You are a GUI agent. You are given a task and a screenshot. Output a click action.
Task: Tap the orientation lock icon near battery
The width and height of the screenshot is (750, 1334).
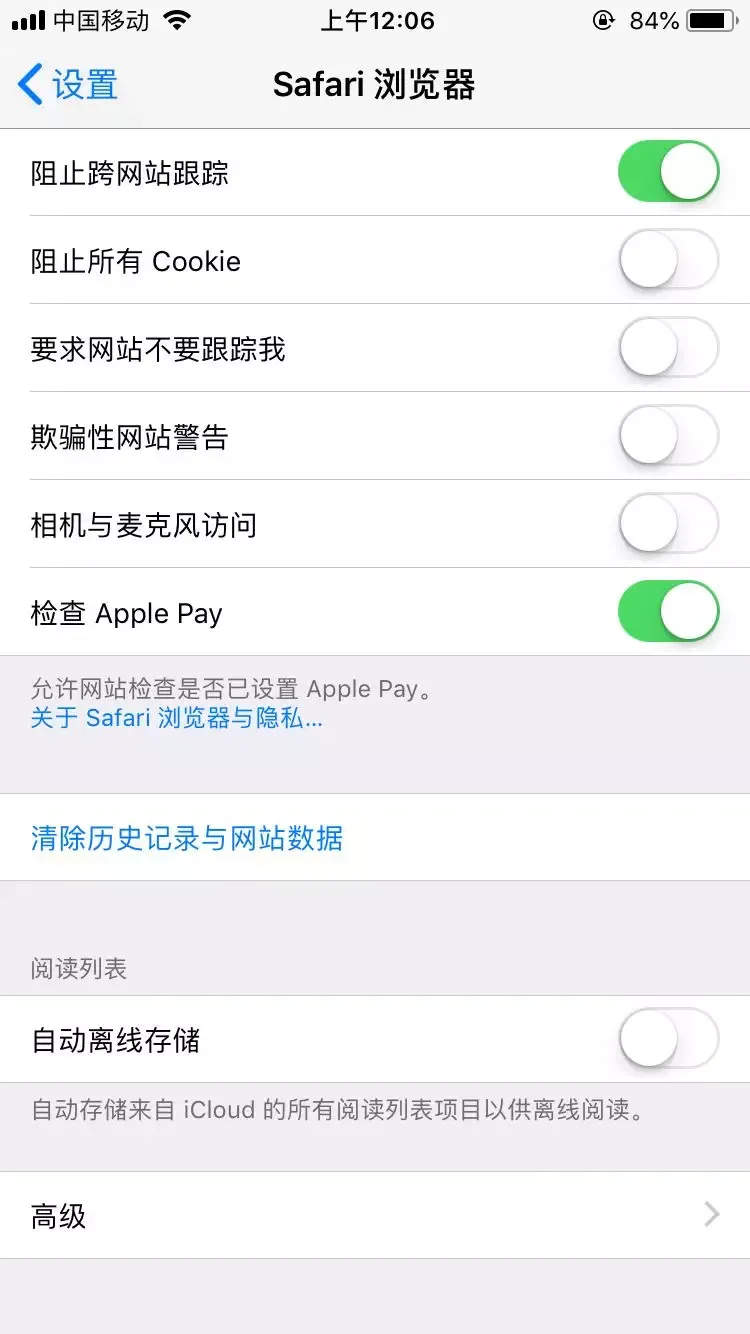[x=604, y=20]
